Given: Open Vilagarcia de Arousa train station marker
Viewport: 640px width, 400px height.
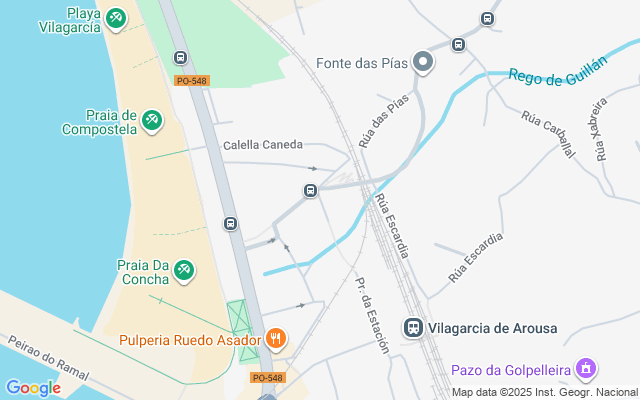Looking at the screenshot, I should point(413,328).
